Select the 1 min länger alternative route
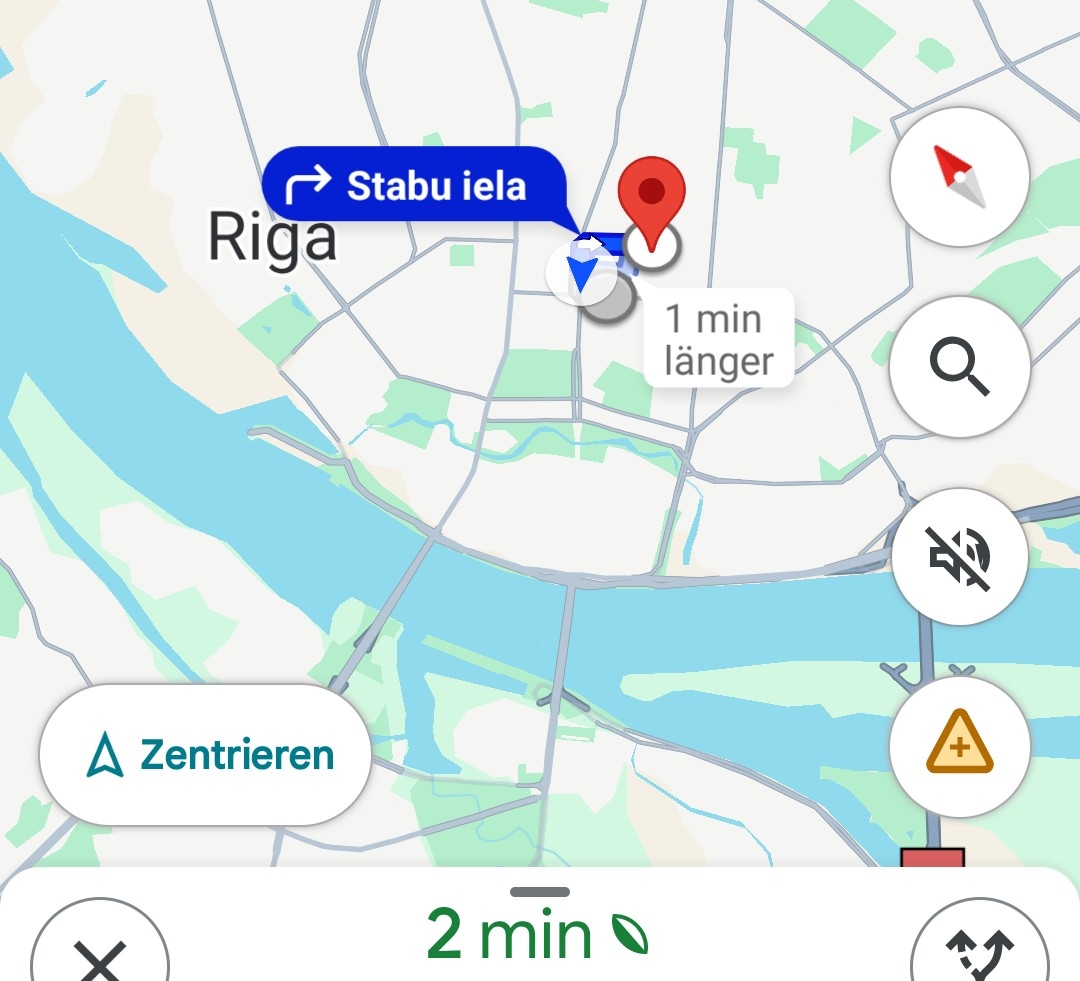This screenshot has height=981, width=1080. click(x=718, y=337)
